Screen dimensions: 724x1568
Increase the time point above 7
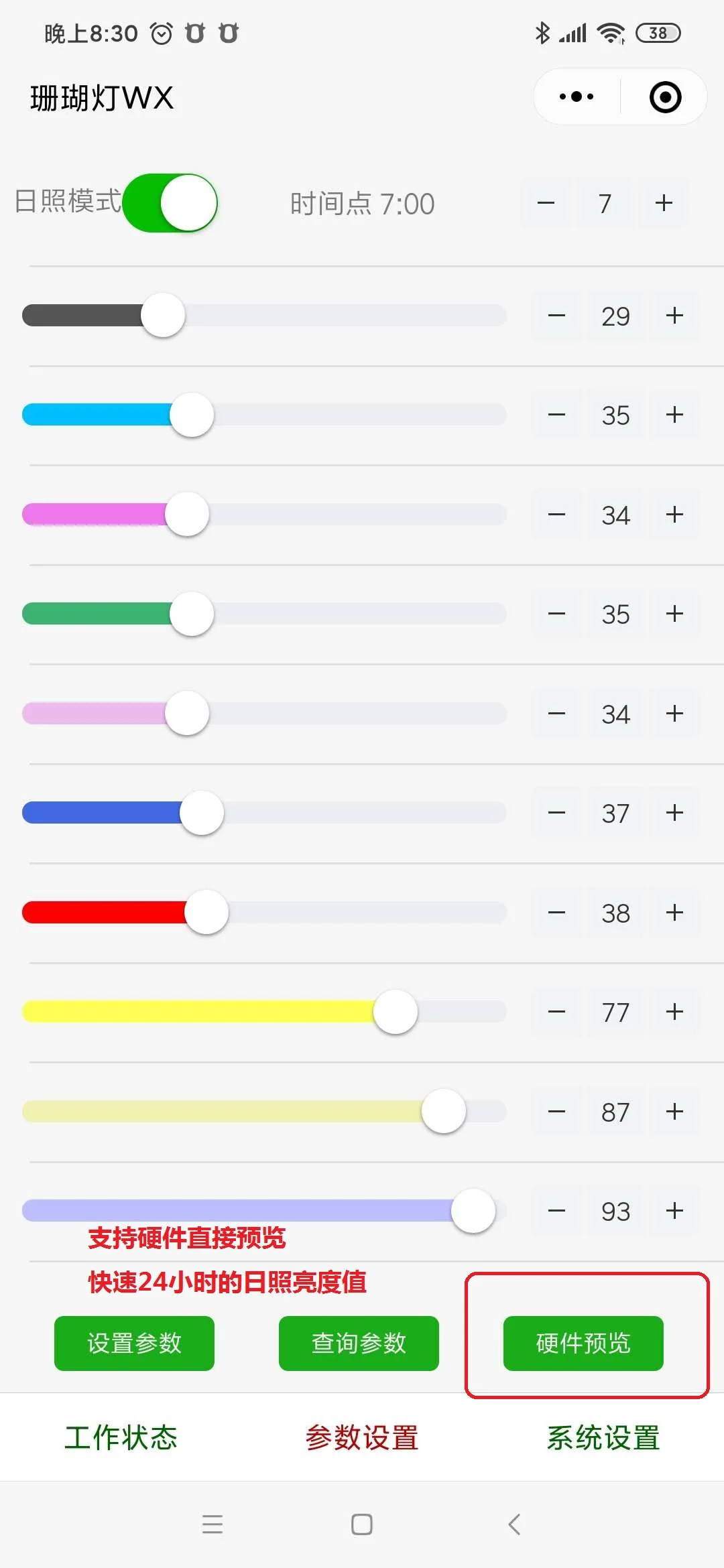pos(664,203)
